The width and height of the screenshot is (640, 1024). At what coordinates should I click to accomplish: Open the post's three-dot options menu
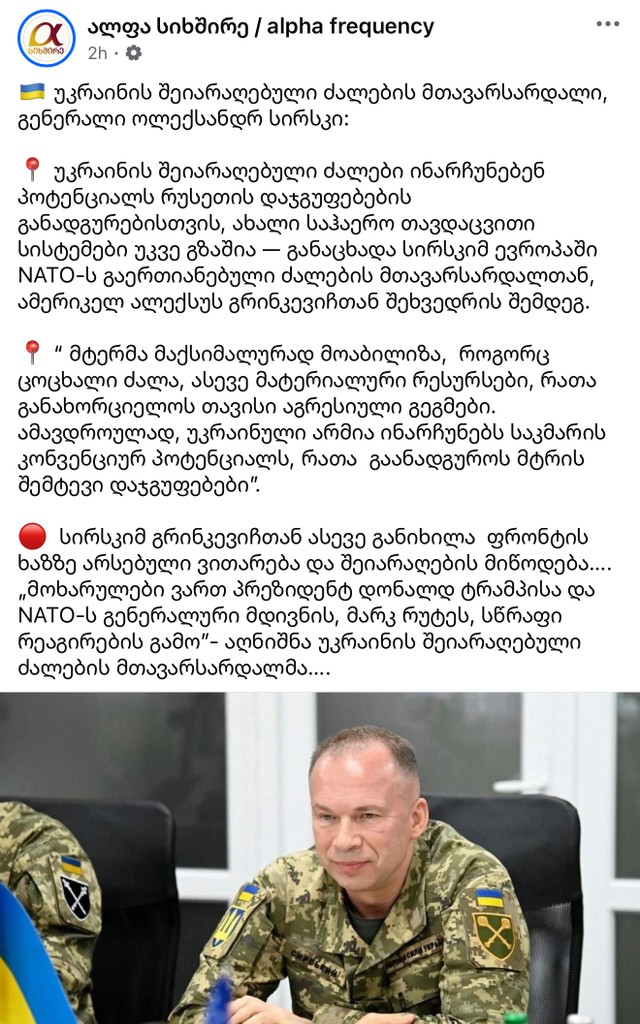(607, 23)
